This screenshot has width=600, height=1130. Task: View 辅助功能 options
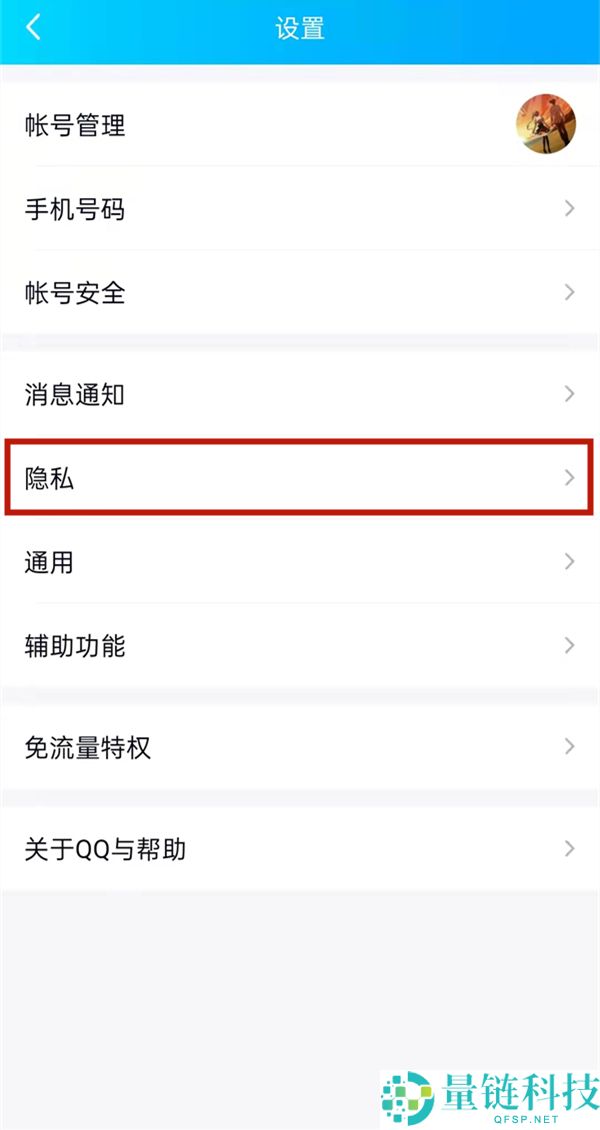pyautogui.click(x=300, y=646)
